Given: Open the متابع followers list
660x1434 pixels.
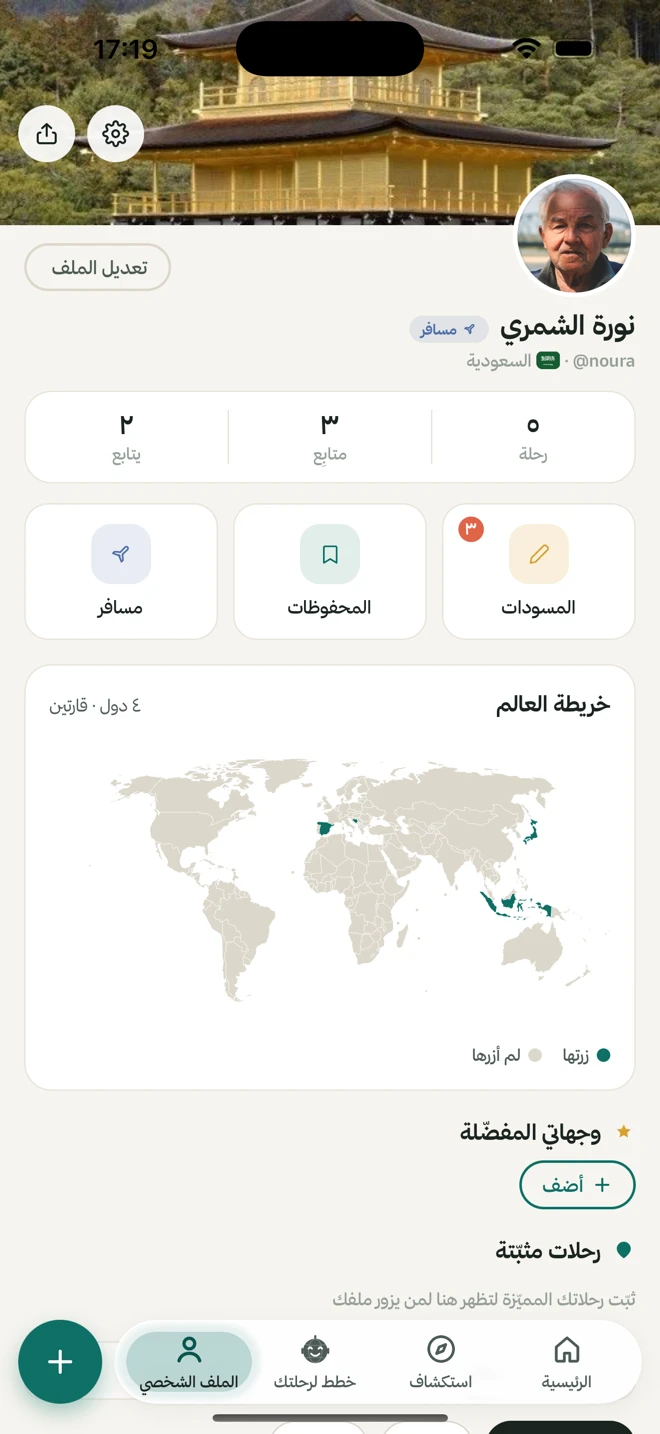Looking at the screenshot, I should click(x=330, y=438).
